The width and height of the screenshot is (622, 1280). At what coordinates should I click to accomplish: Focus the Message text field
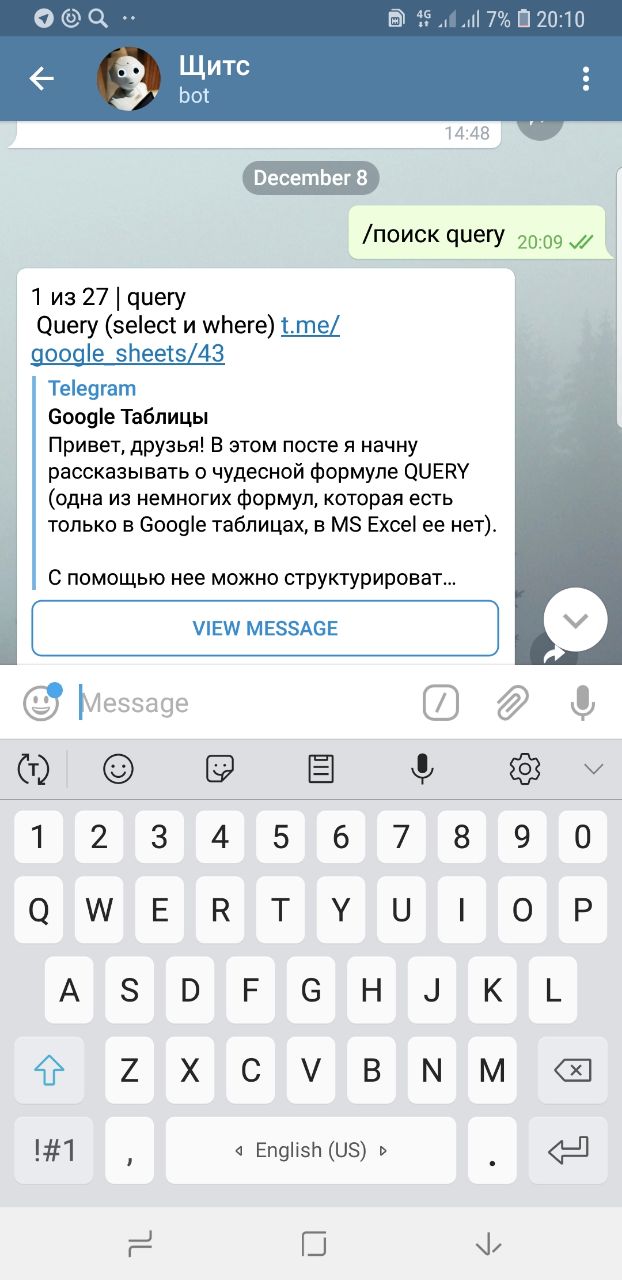click(x=240, y=703)
